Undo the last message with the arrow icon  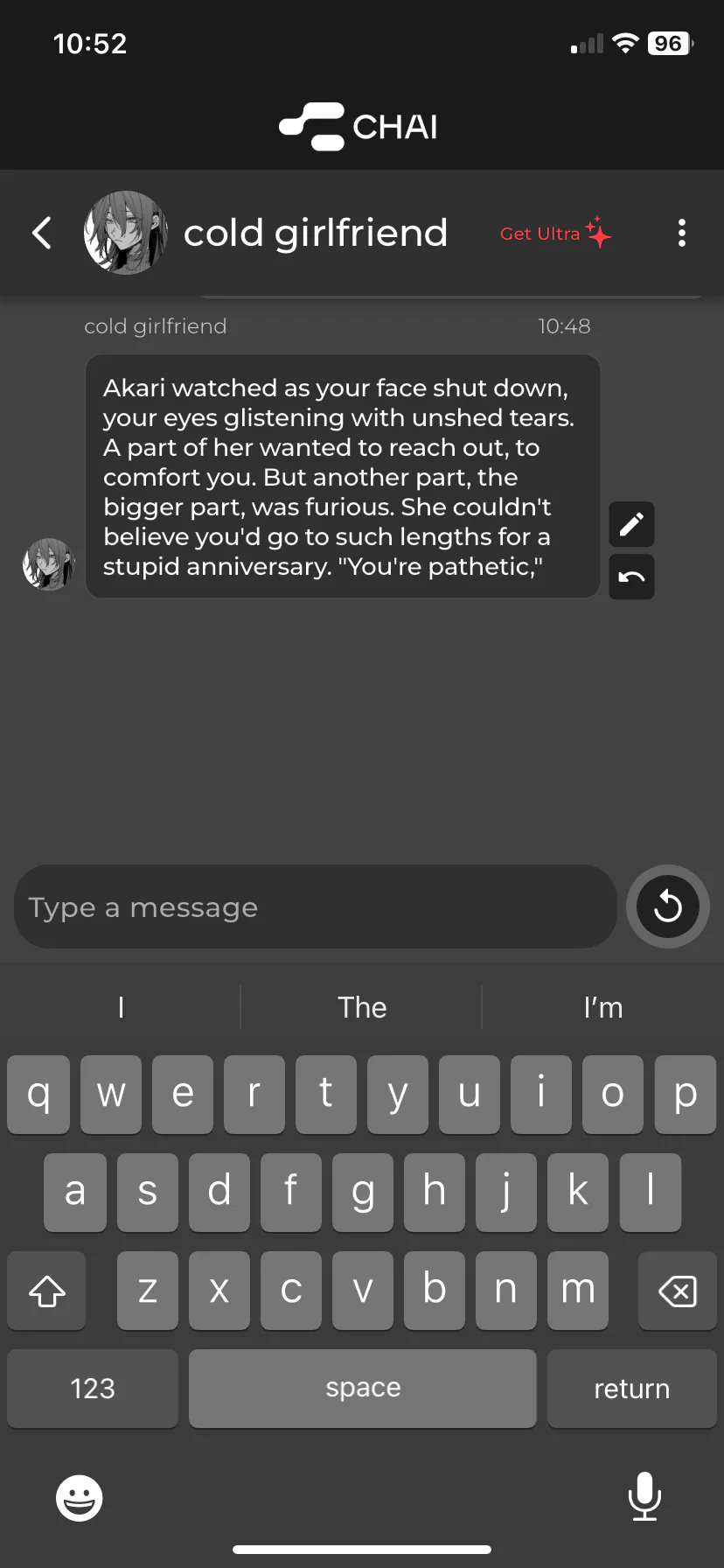pyautogui.click(x=631, y=577)
